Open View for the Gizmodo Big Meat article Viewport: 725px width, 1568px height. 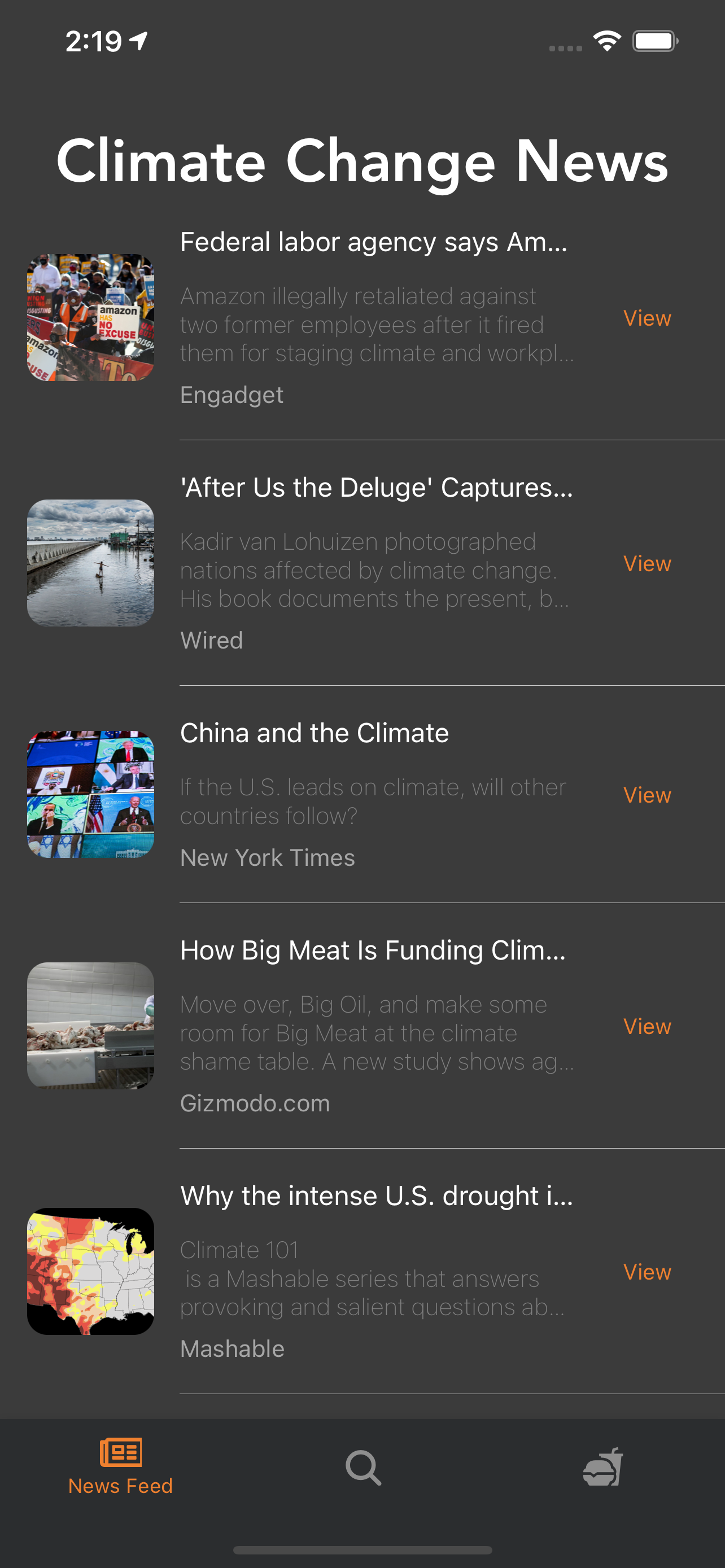click(x=647, y=1026)
